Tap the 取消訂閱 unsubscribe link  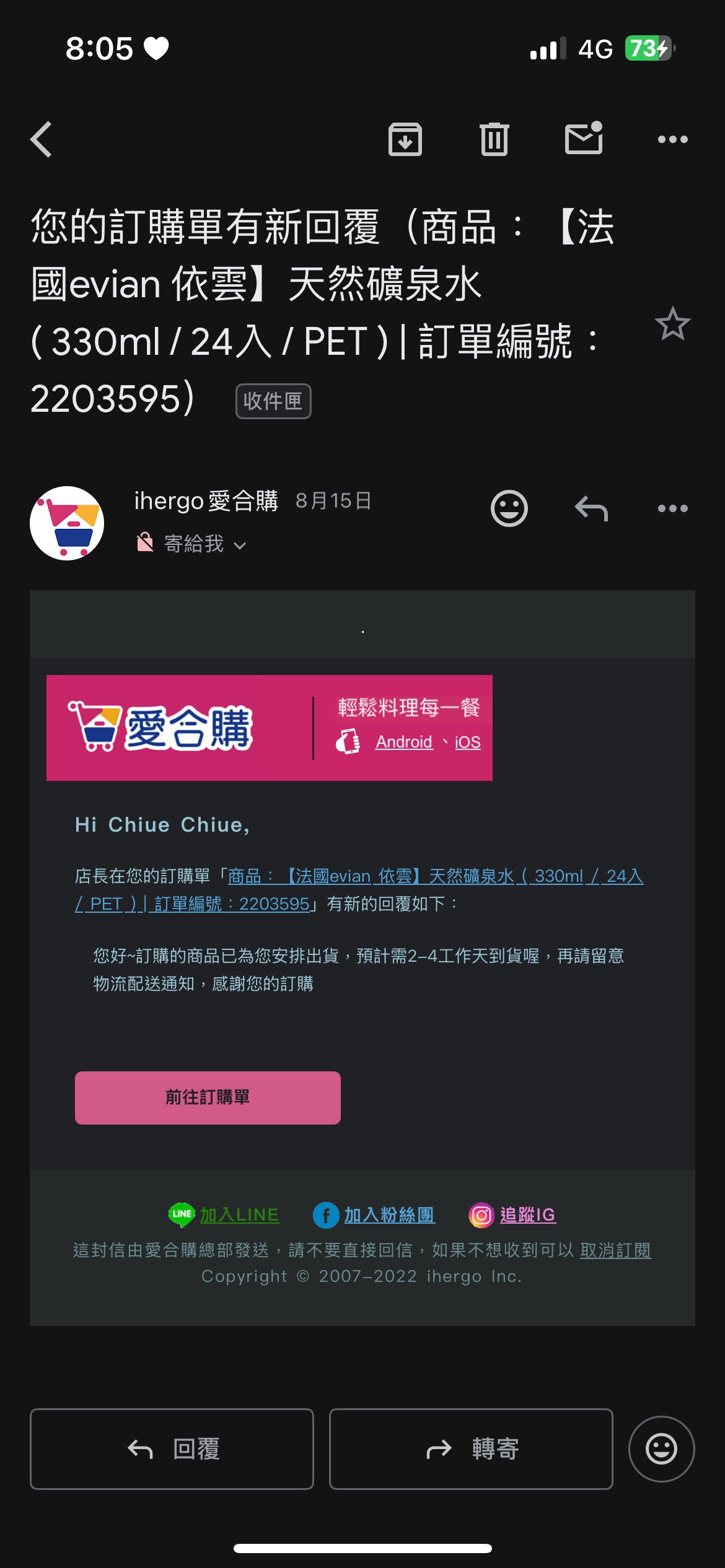click(x=615, y=1250)
